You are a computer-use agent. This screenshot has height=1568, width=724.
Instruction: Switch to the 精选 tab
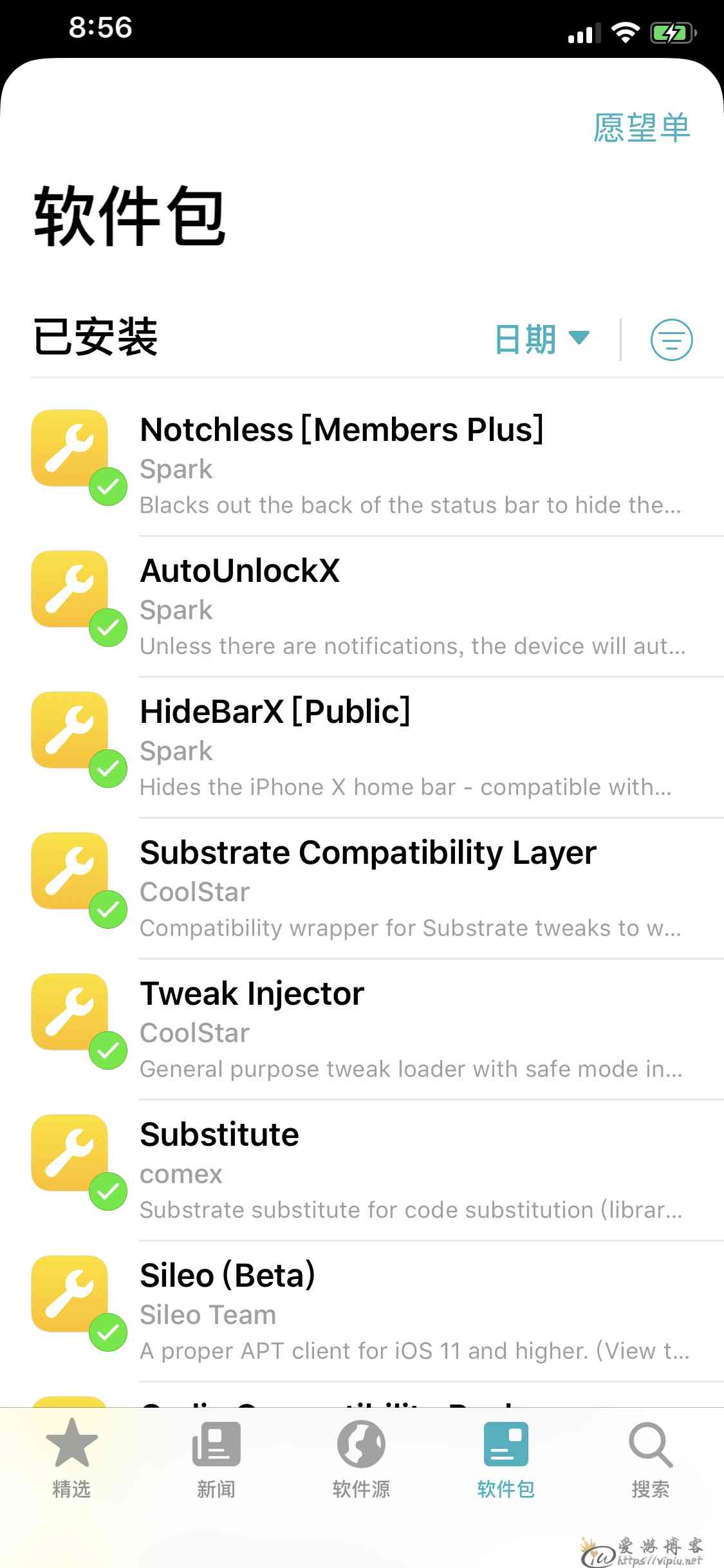click(x=71, y=1459)
